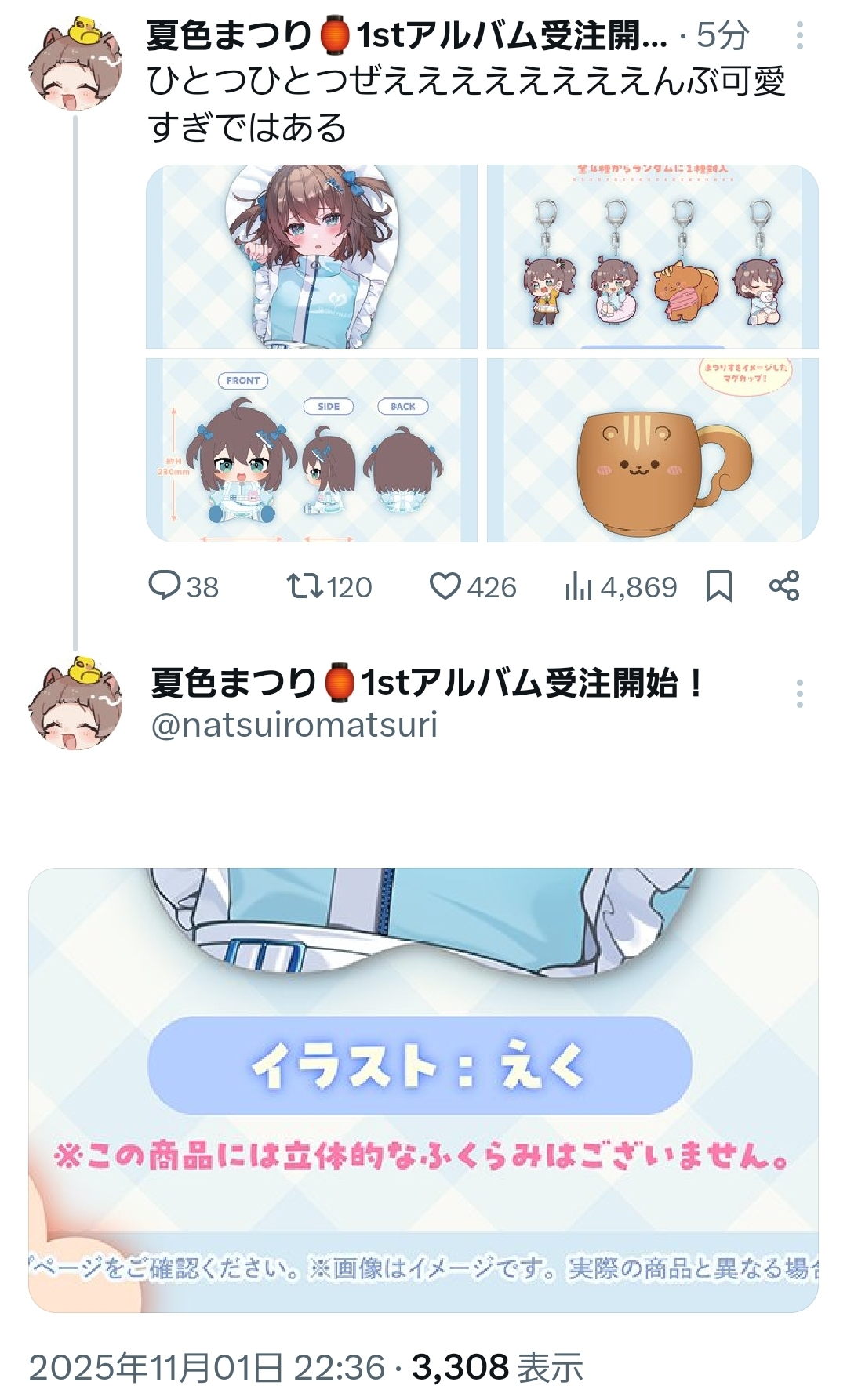Open overflow menu on the first tweet
The width and height of the screenshot is (847, 1400).
coord(799,36)
